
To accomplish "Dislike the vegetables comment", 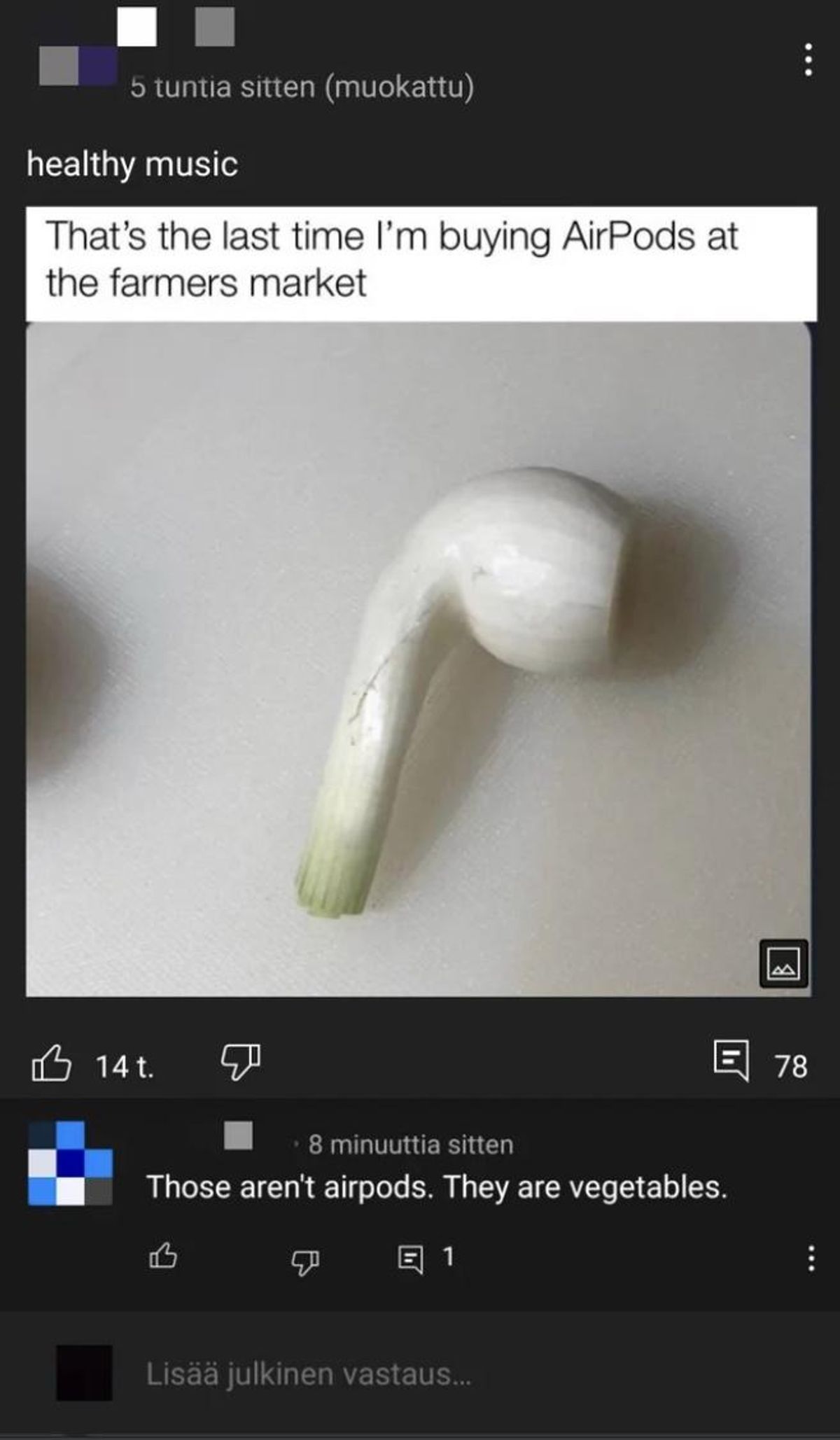I will [304, 1261].
